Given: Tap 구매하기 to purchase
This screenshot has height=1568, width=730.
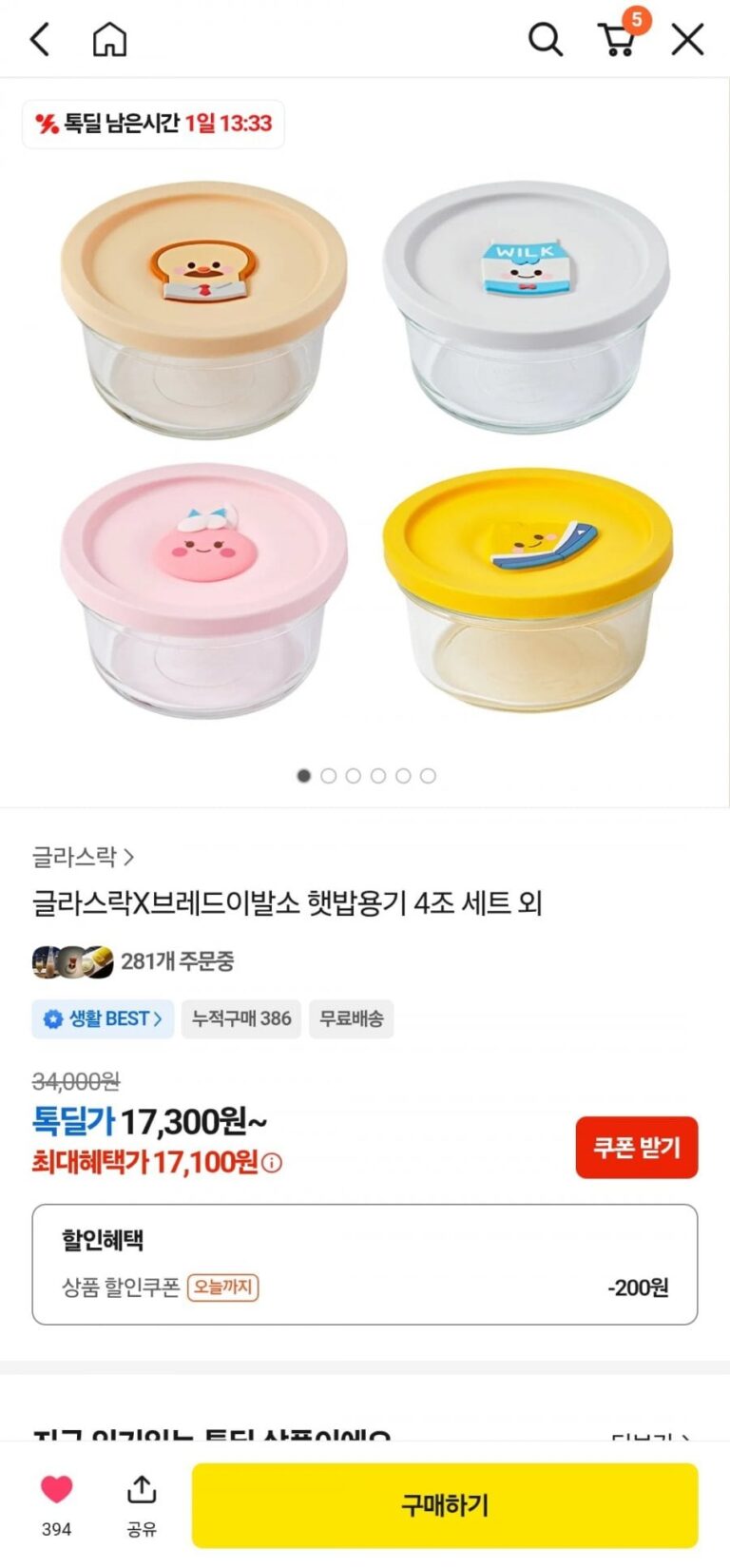Looking at the screenshot, I should click(445, 1505).
